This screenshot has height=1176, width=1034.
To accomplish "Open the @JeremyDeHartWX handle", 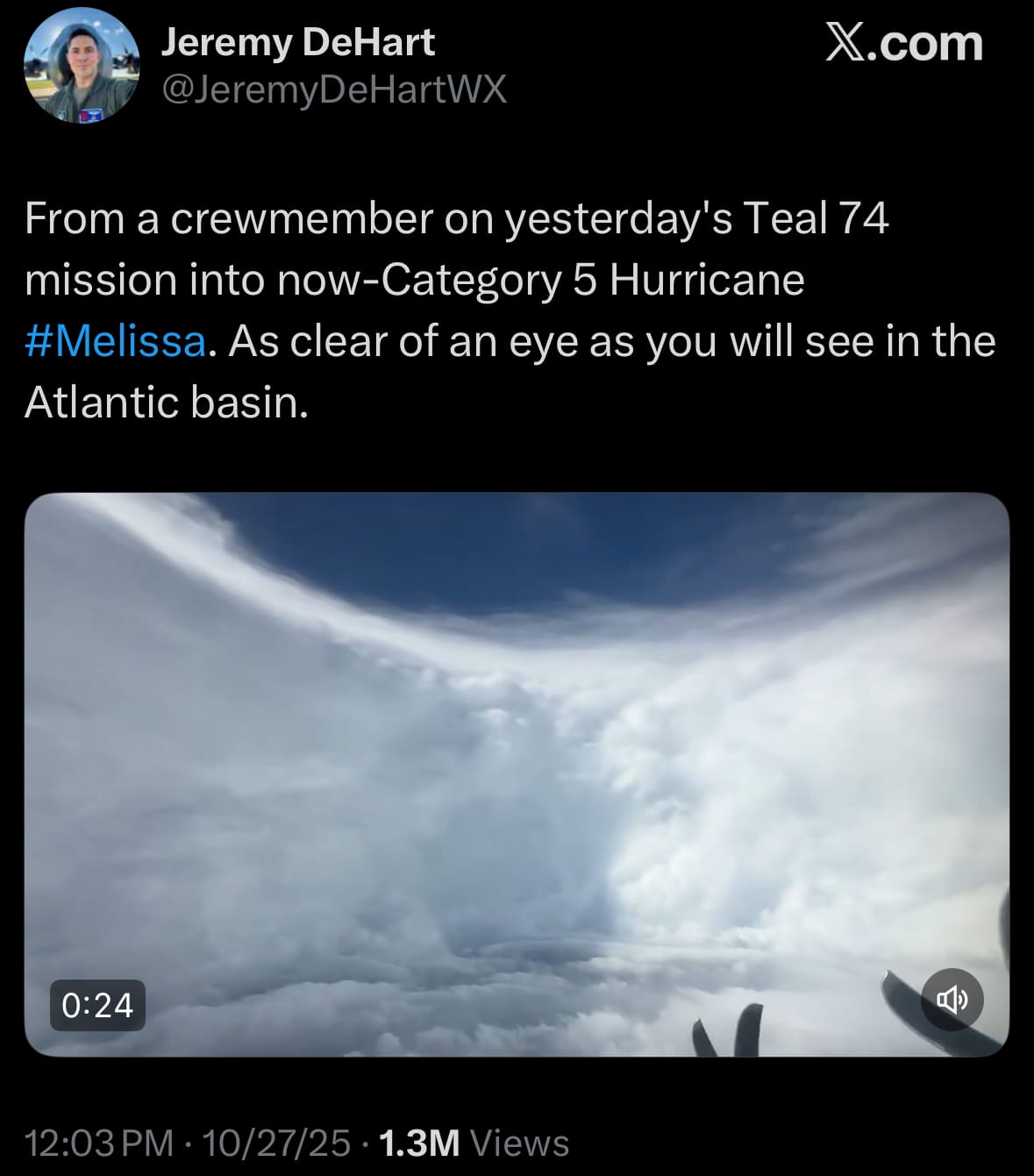I will click(334, 89).
